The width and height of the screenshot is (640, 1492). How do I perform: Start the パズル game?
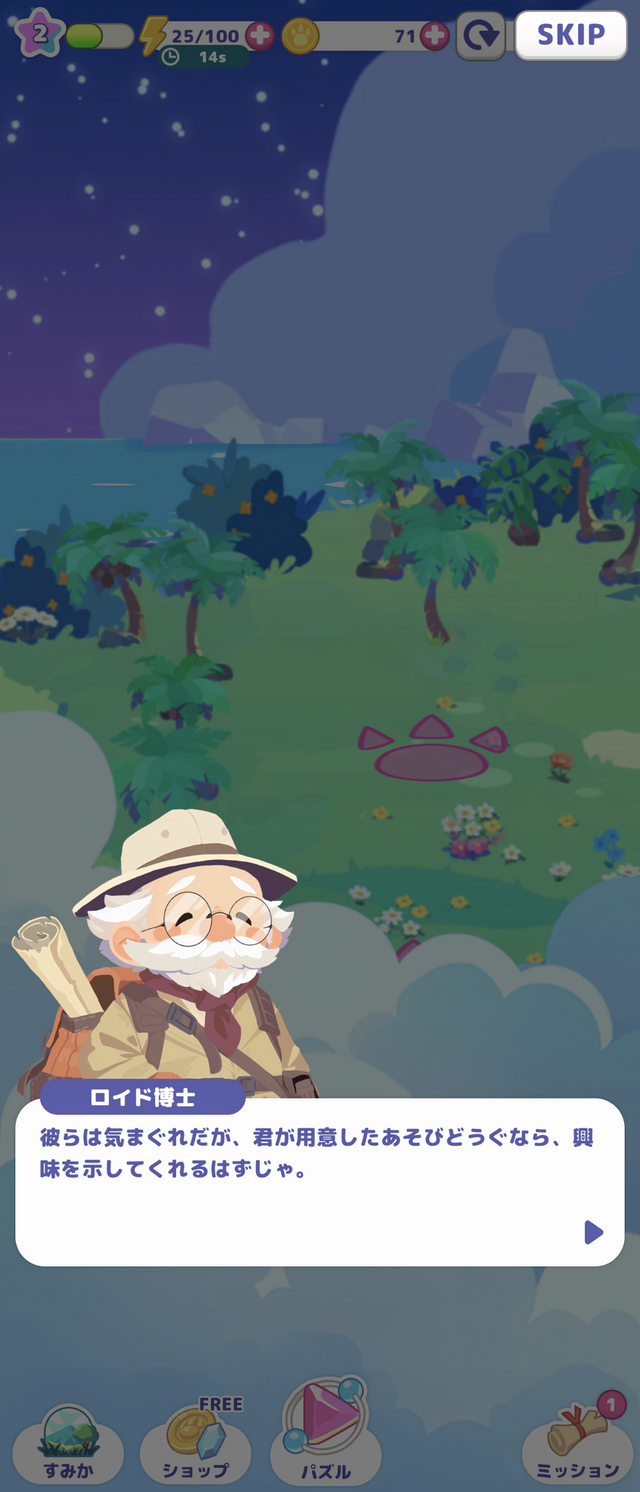(x=325, y=1435)
